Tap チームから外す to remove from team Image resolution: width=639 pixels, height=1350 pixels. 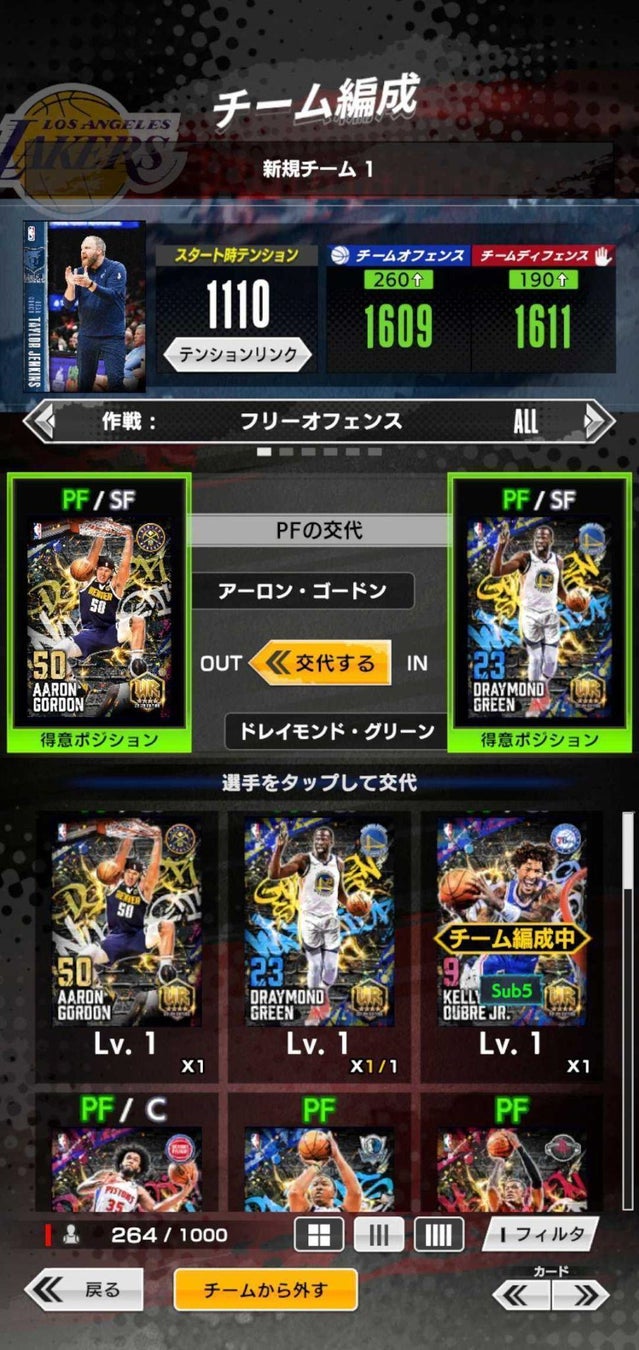tap(265, 1290)
